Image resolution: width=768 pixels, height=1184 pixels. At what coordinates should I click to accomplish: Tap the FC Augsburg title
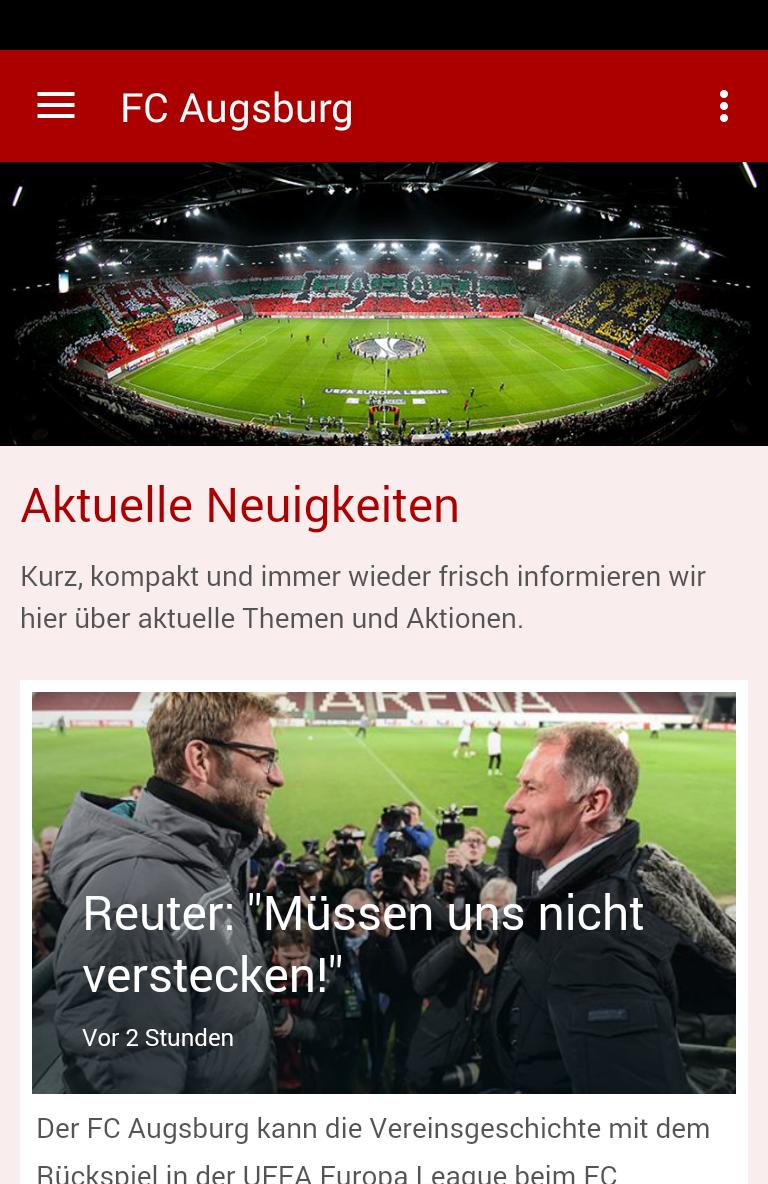tap(237, 107)
